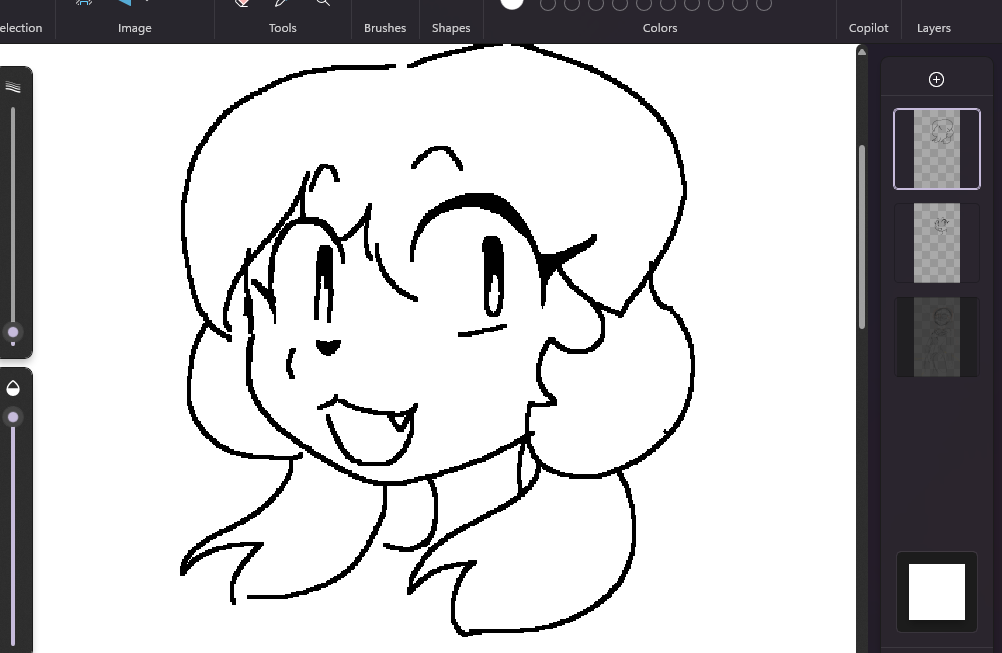This screenshot has width=1002, height=653.
Task: Open the Layers panel button
Action: (933, 27)
